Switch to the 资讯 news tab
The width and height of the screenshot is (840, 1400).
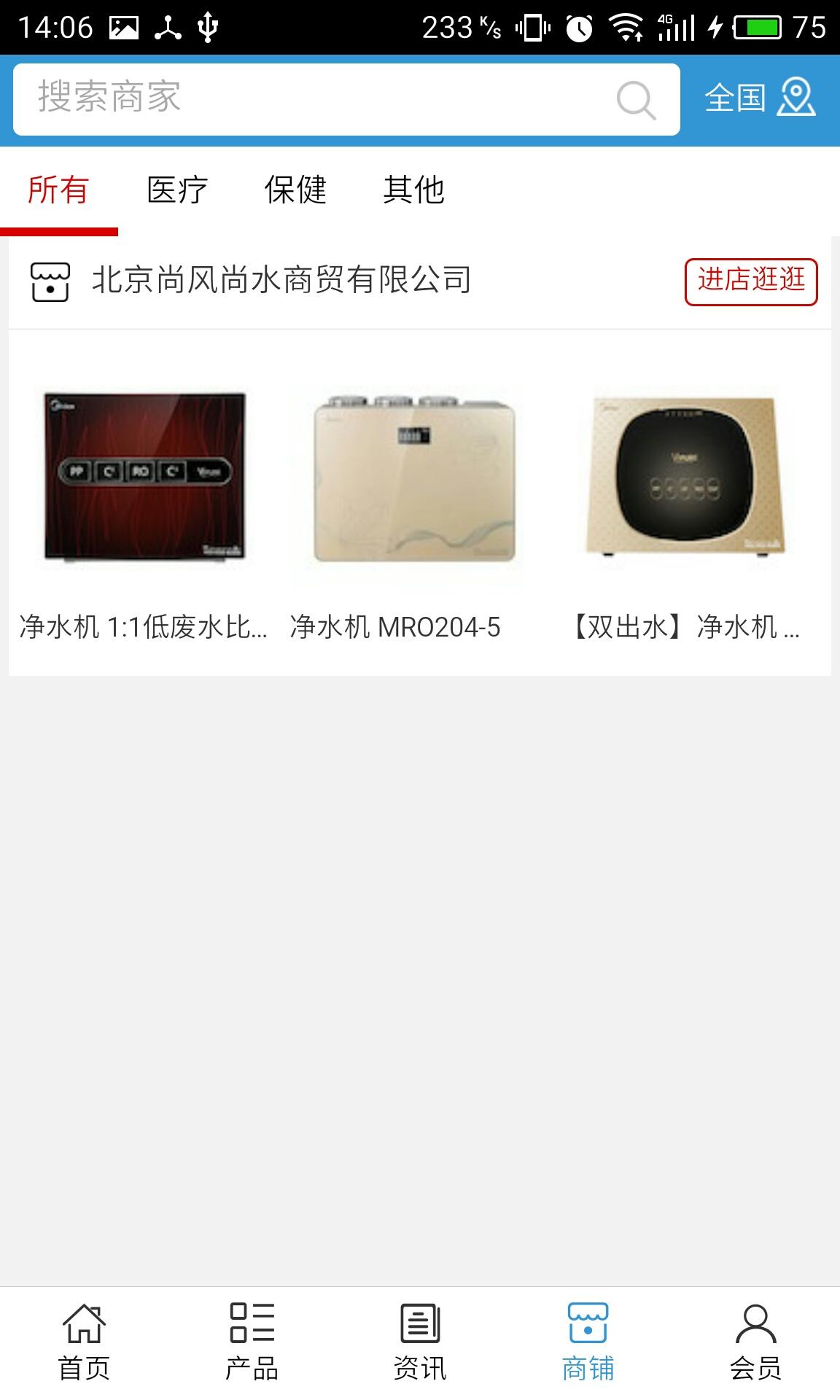click(x=420, y=1343)
